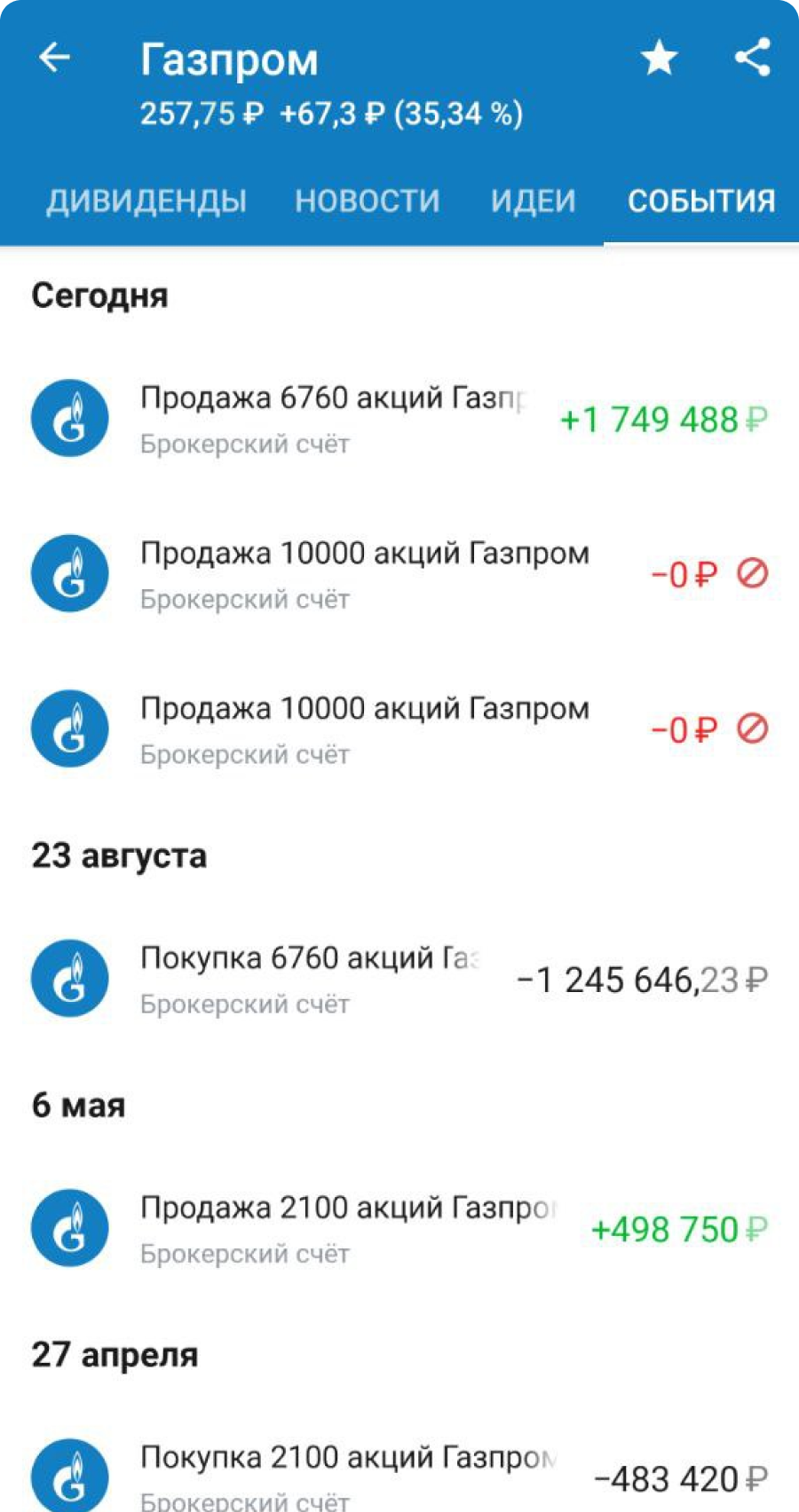The width and height of the screenshot is (799, 1512).
Task: Select the События tab
Action: pyautogui.click(x=700, y=201)
